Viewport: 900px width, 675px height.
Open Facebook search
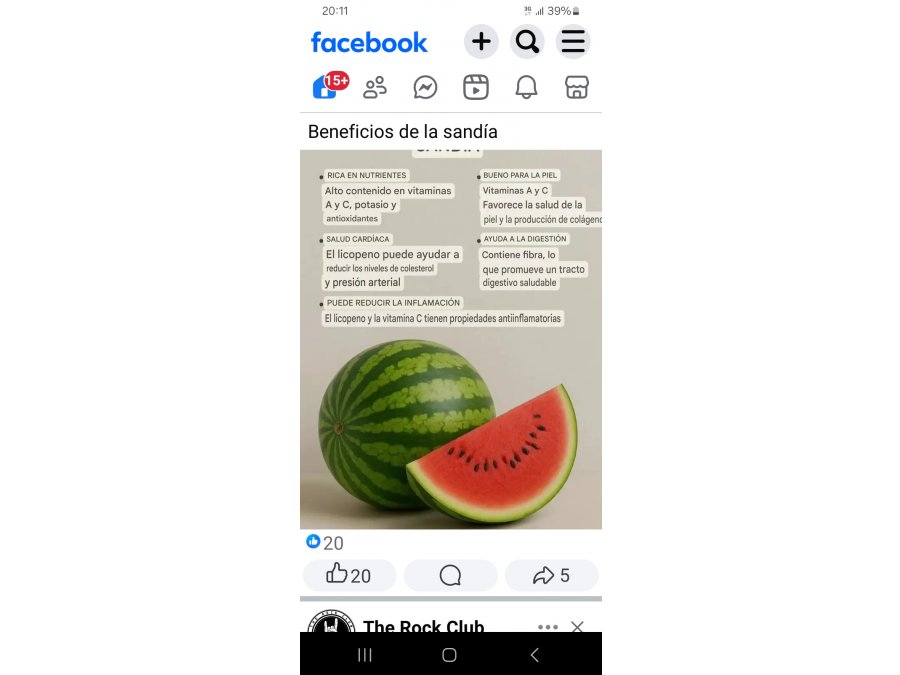click(527, 42)
